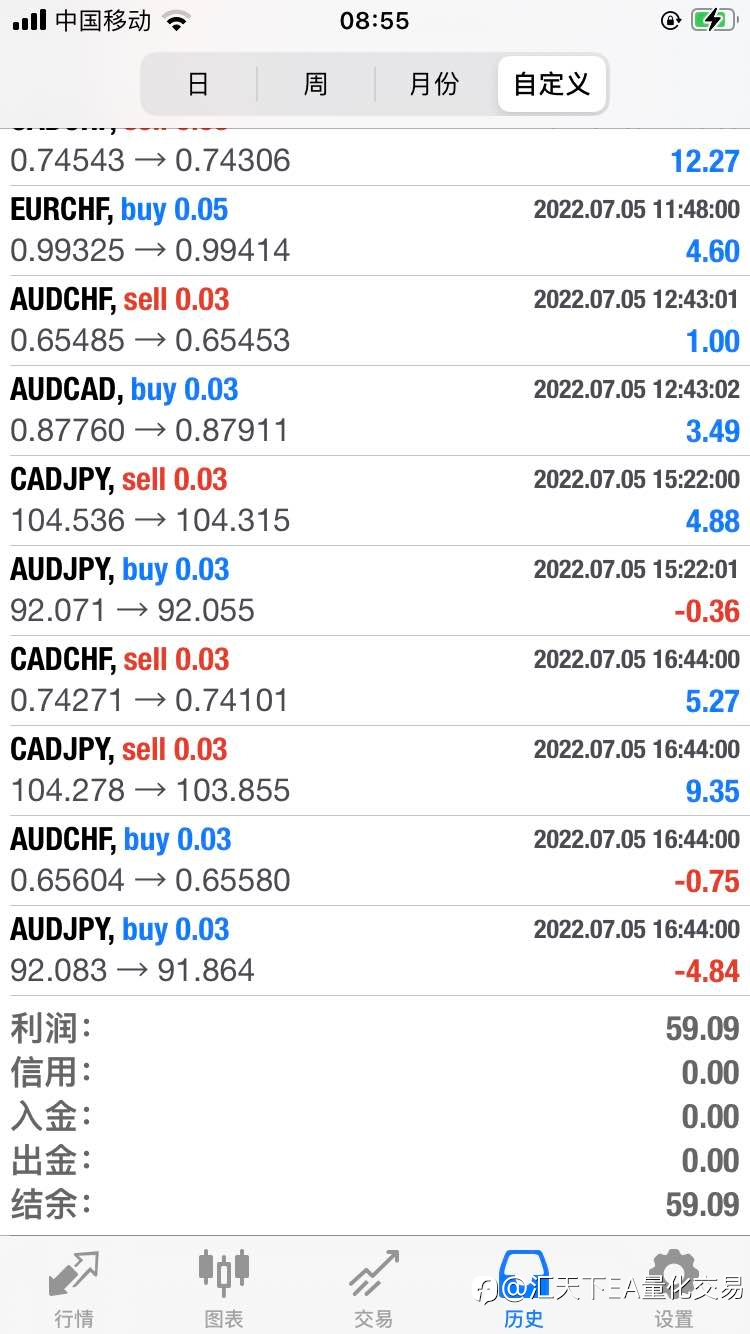The image size is (750, 1334).
Task: View AUDCHF sell 0.03 trade details
Action: (x=375, y=321)
